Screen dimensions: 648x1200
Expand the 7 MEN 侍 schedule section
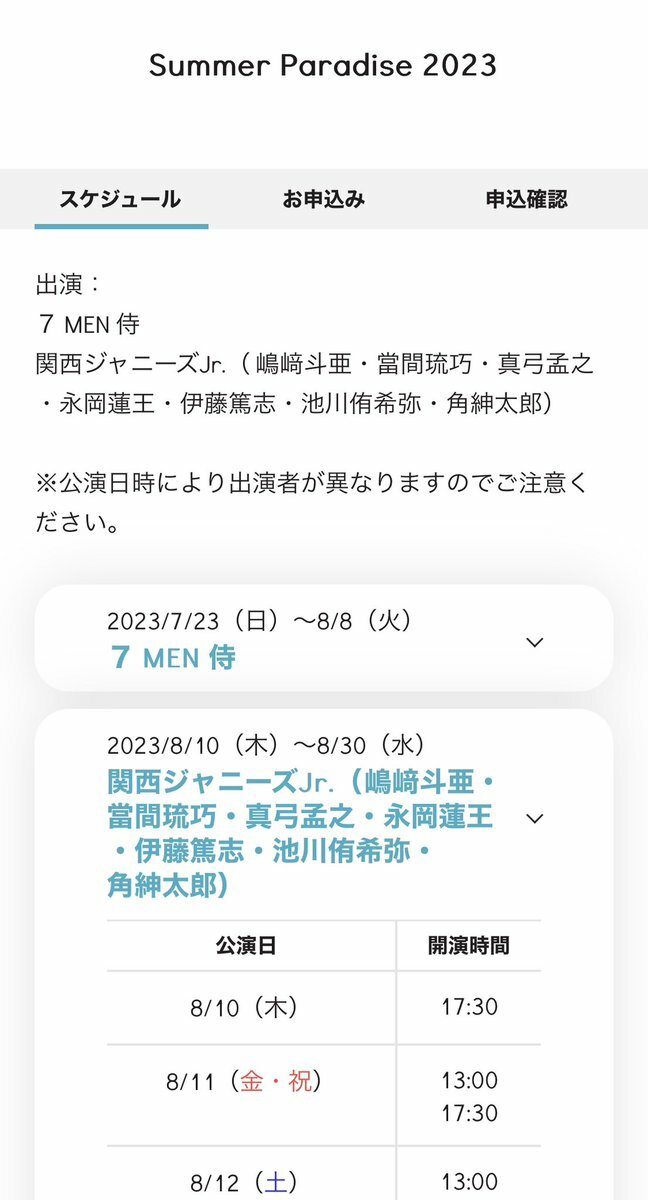tap(534, 642)
